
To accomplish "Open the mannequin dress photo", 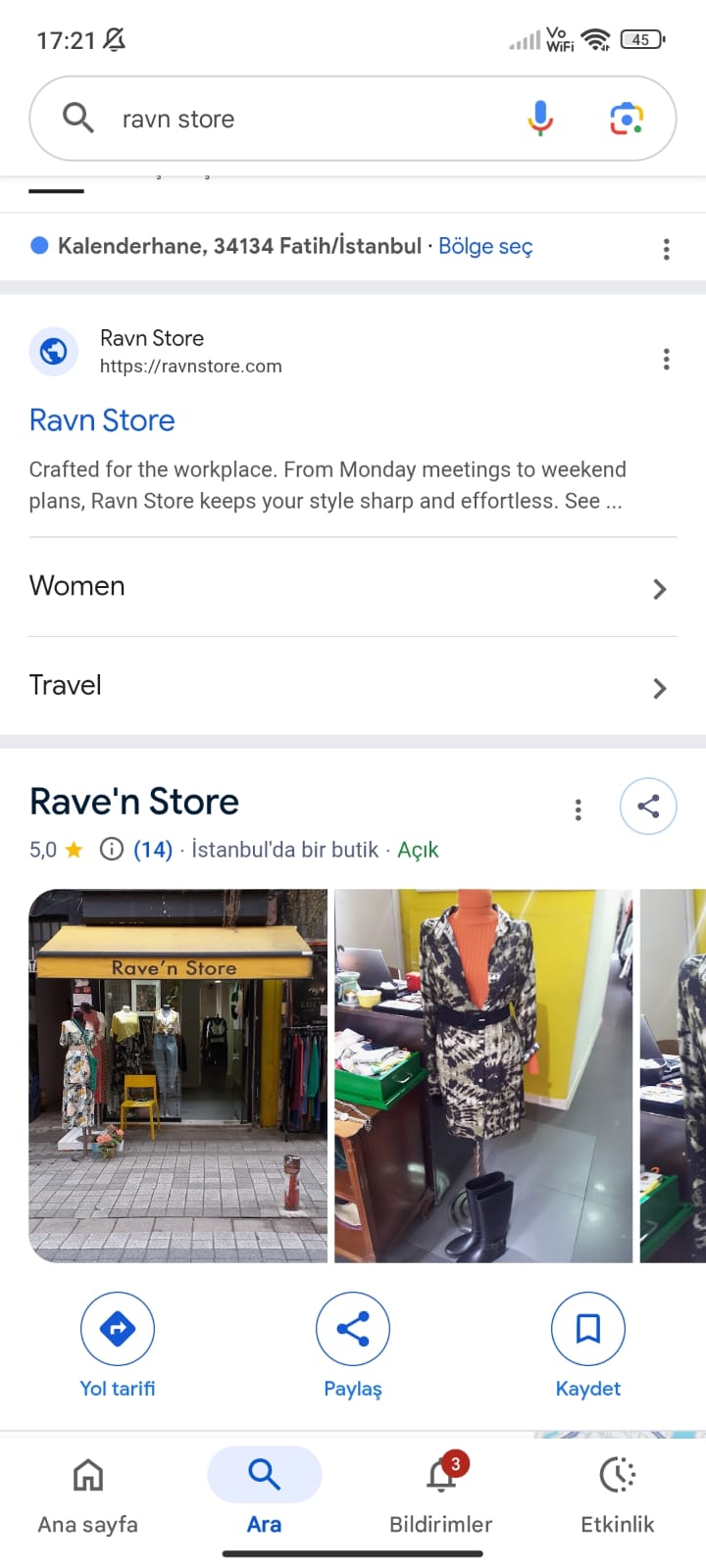I will pyautogui.click(x=483, y=1075).
